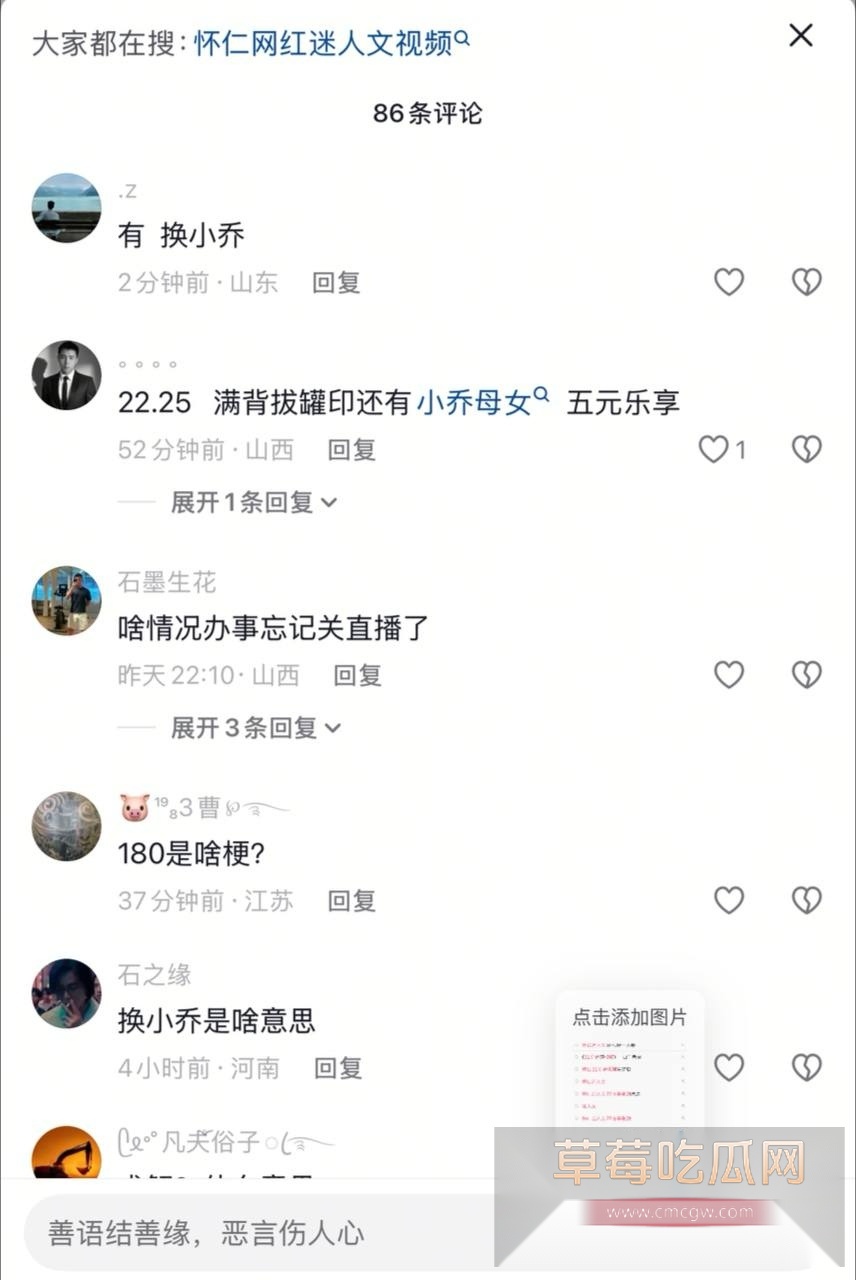
Task: Like the 180是啥梗 comment
Action: click(x=729, y=900)
